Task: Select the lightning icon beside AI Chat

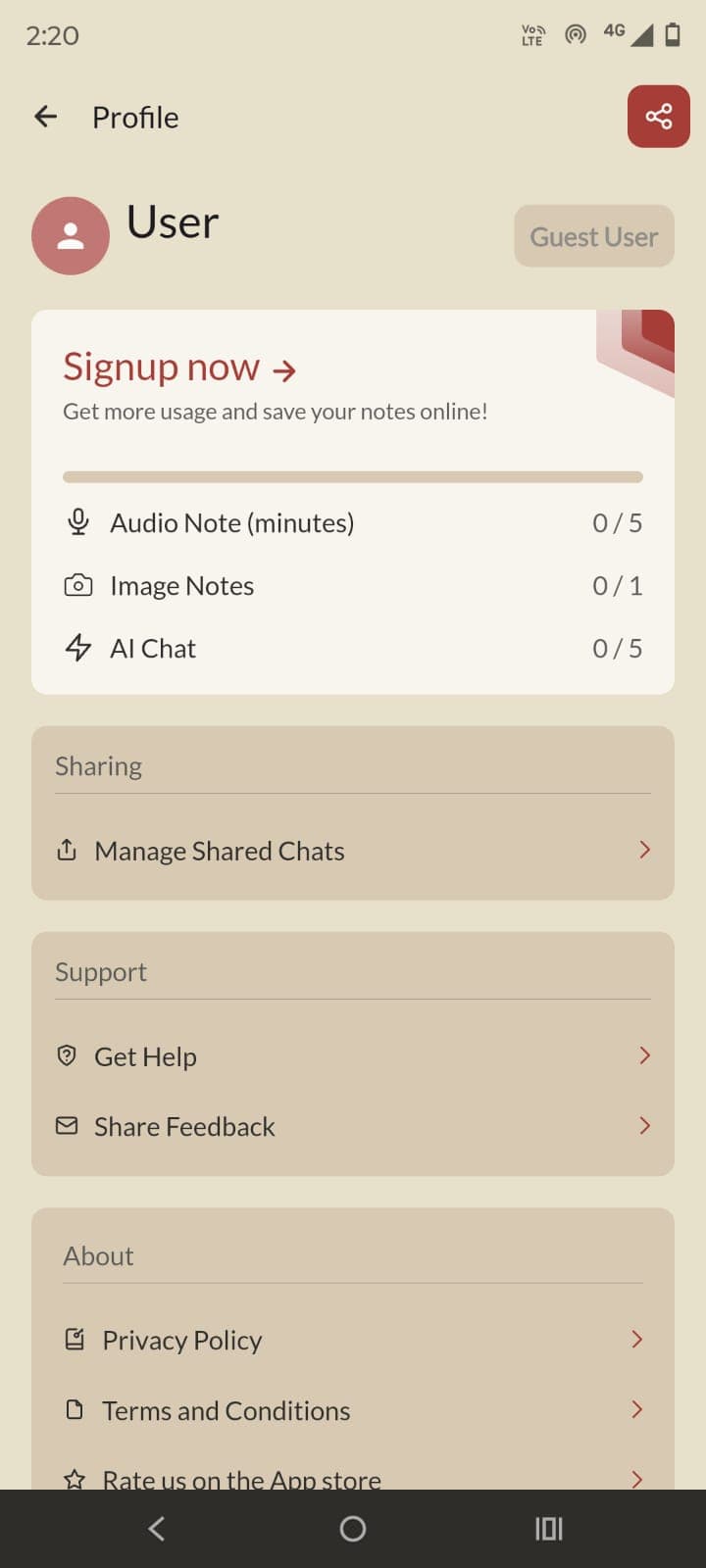Action: pos(77,647)
